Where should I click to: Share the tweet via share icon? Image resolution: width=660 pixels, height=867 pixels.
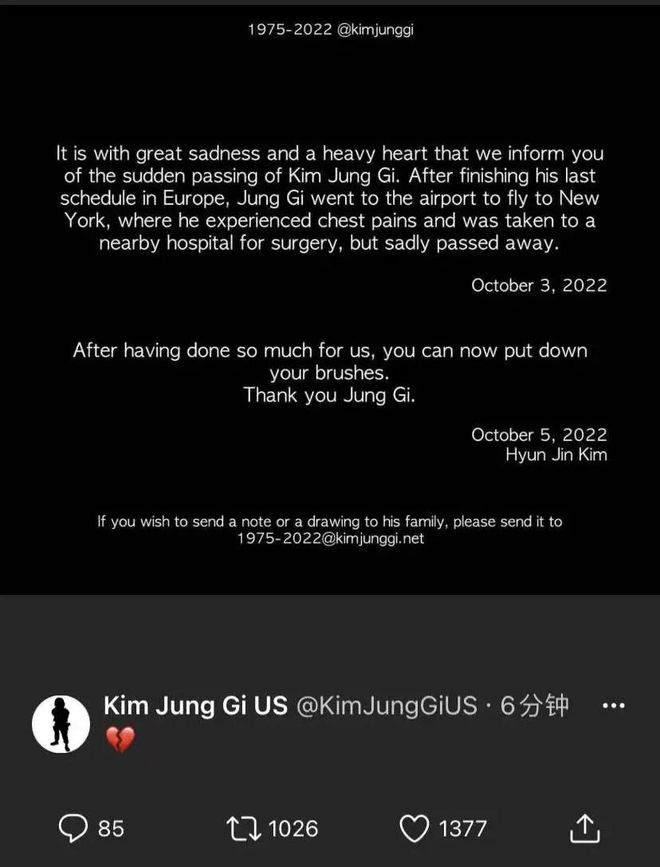[x=584, y=827]
